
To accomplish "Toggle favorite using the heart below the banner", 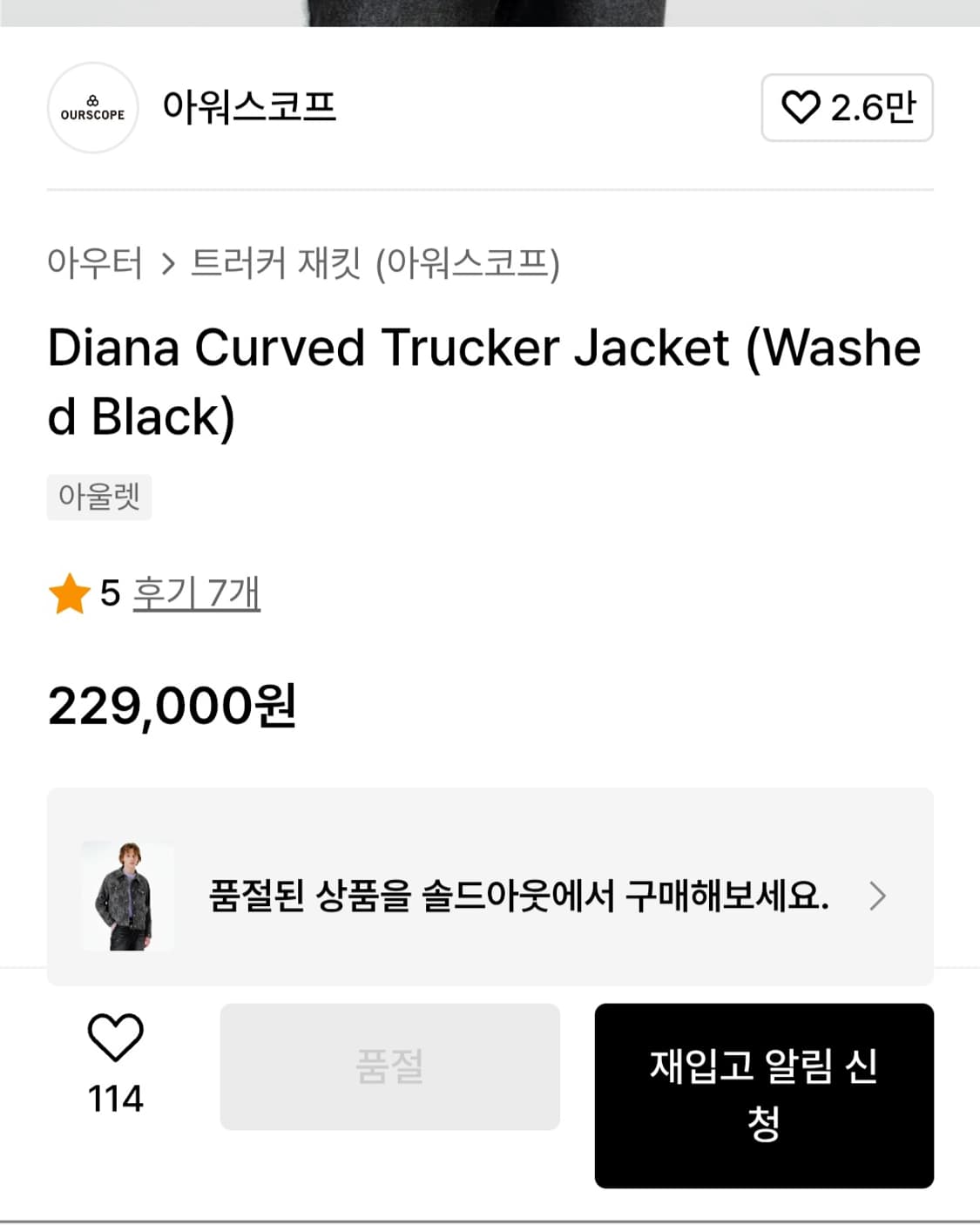I will point(117,1039).
